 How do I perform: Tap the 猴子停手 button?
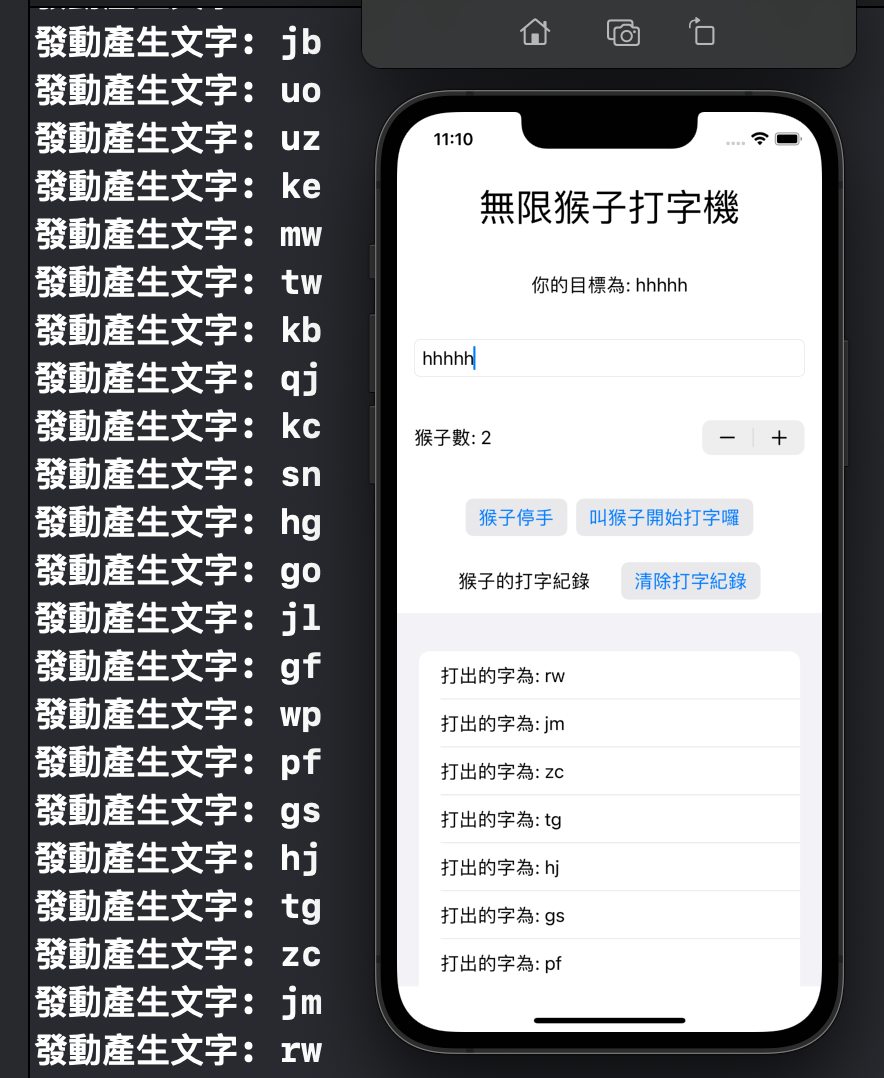[x=516, y=518]
